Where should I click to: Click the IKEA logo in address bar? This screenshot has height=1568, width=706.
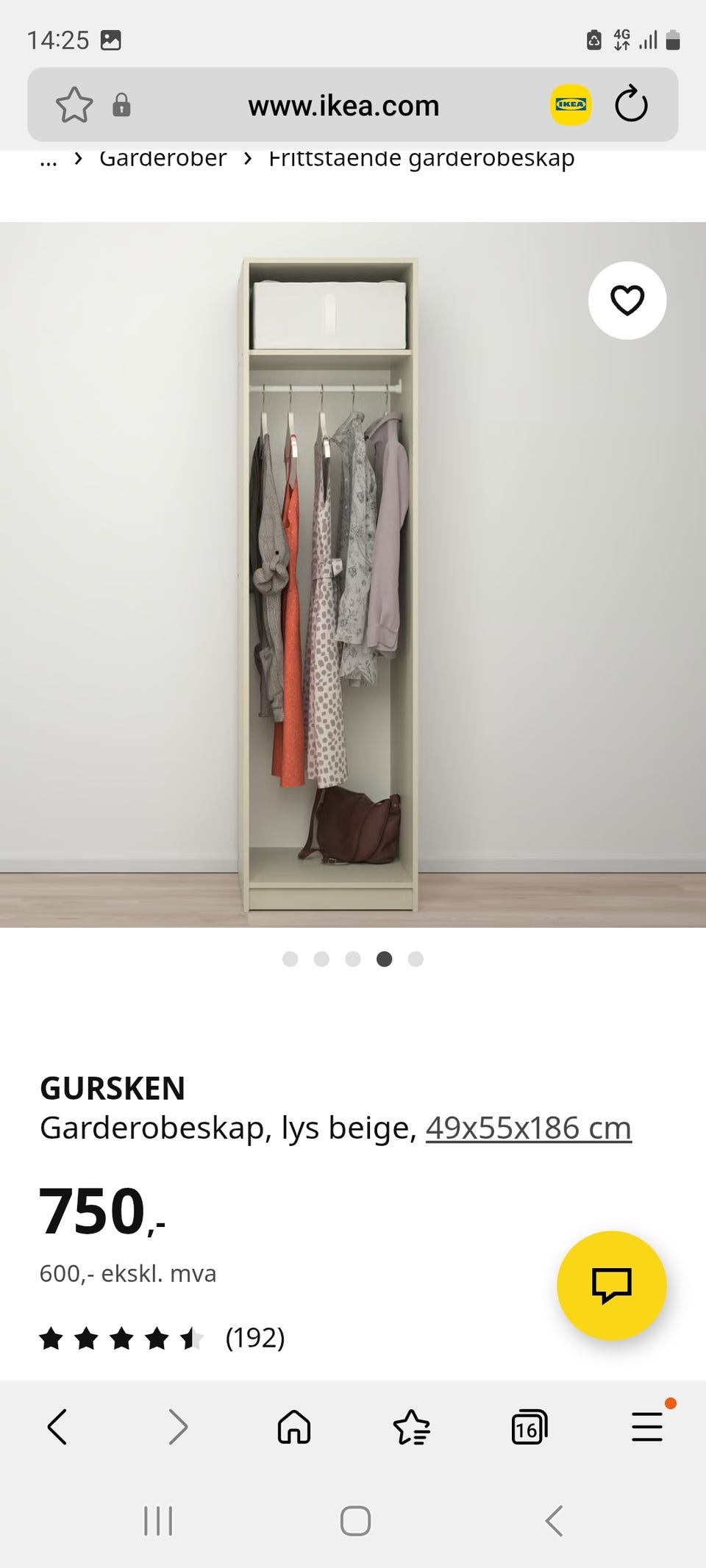pos(570,104)
